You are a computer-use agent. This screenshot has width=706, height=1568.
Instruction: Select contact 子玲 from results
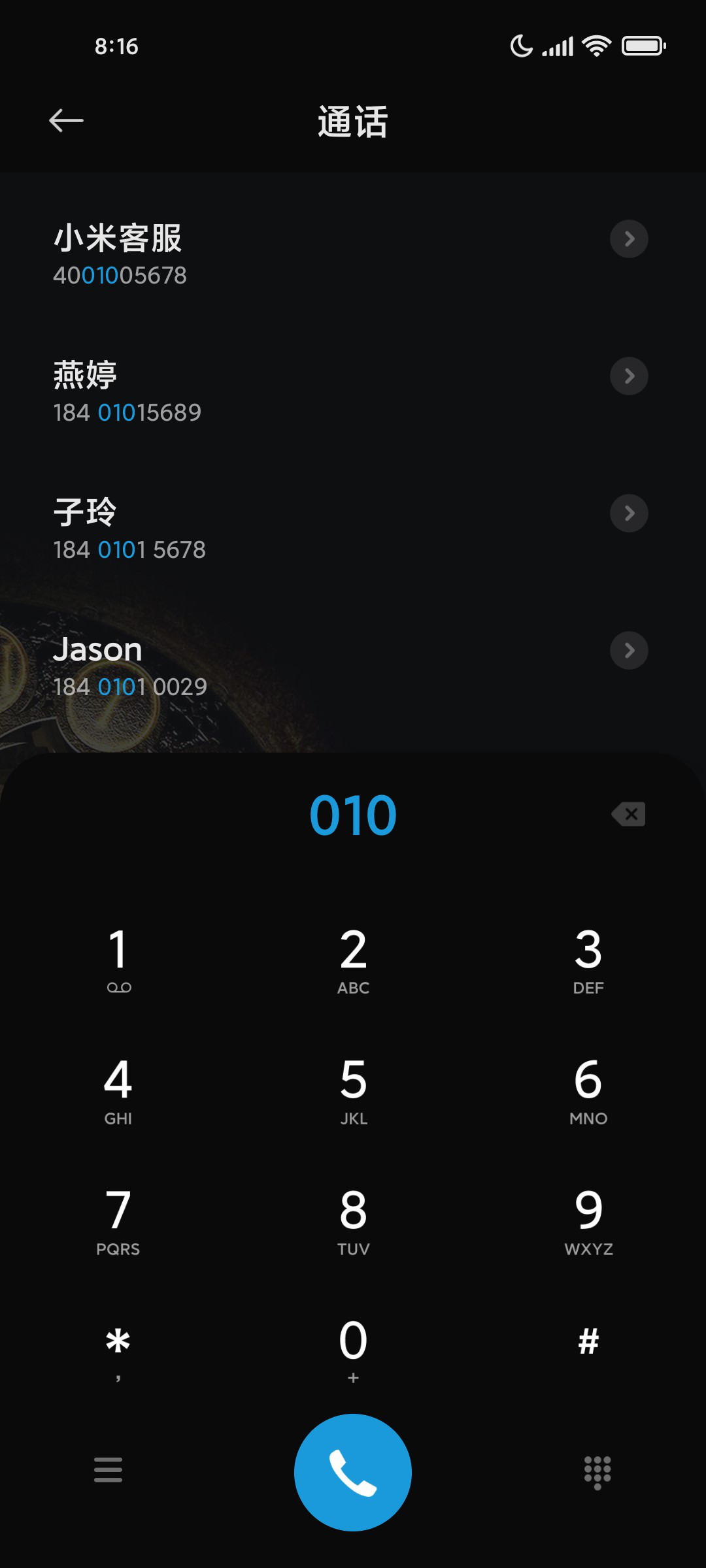[353, 529]
